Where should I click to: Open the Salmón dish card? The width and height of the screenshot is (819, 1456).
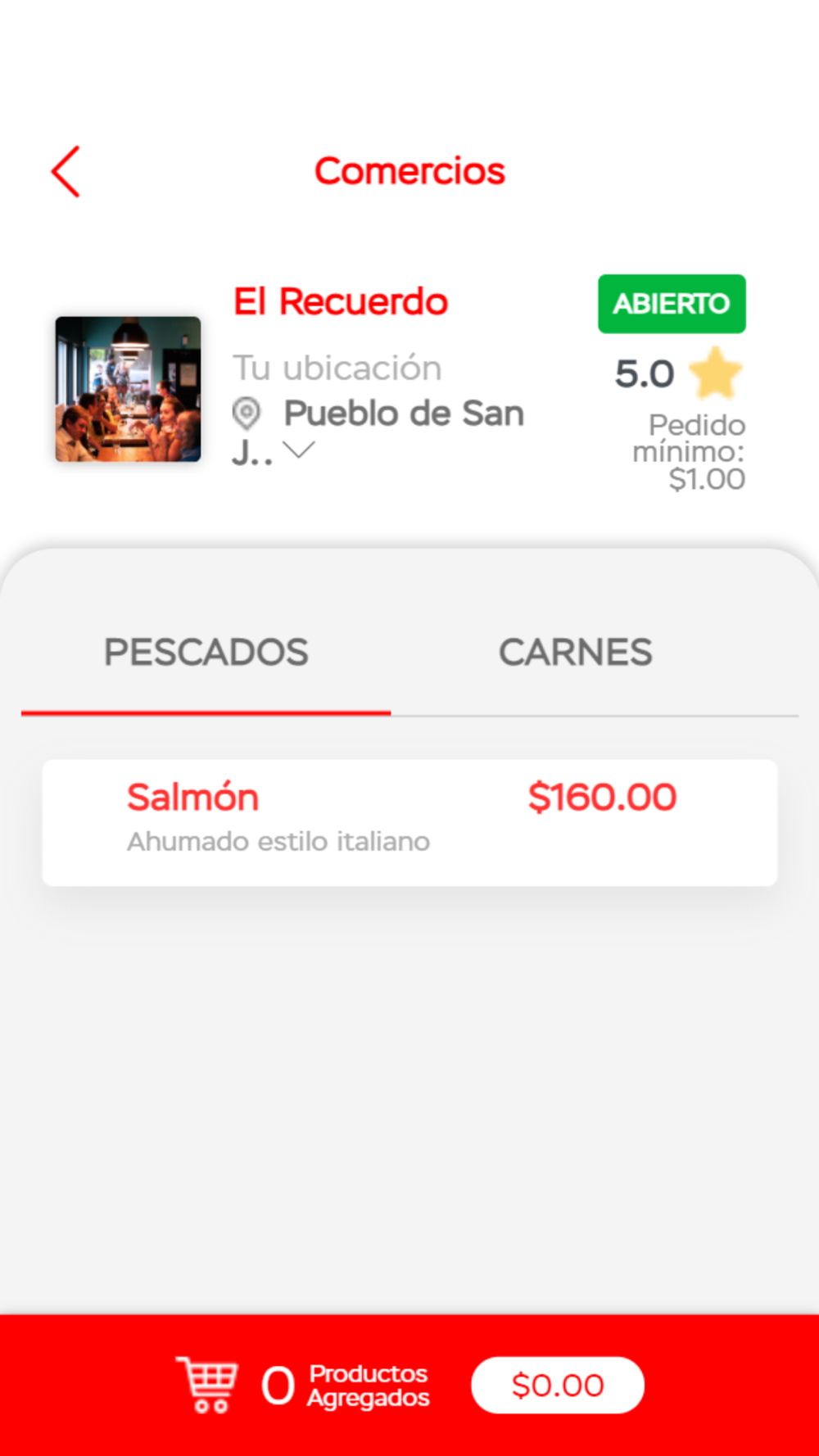[409, 822]
